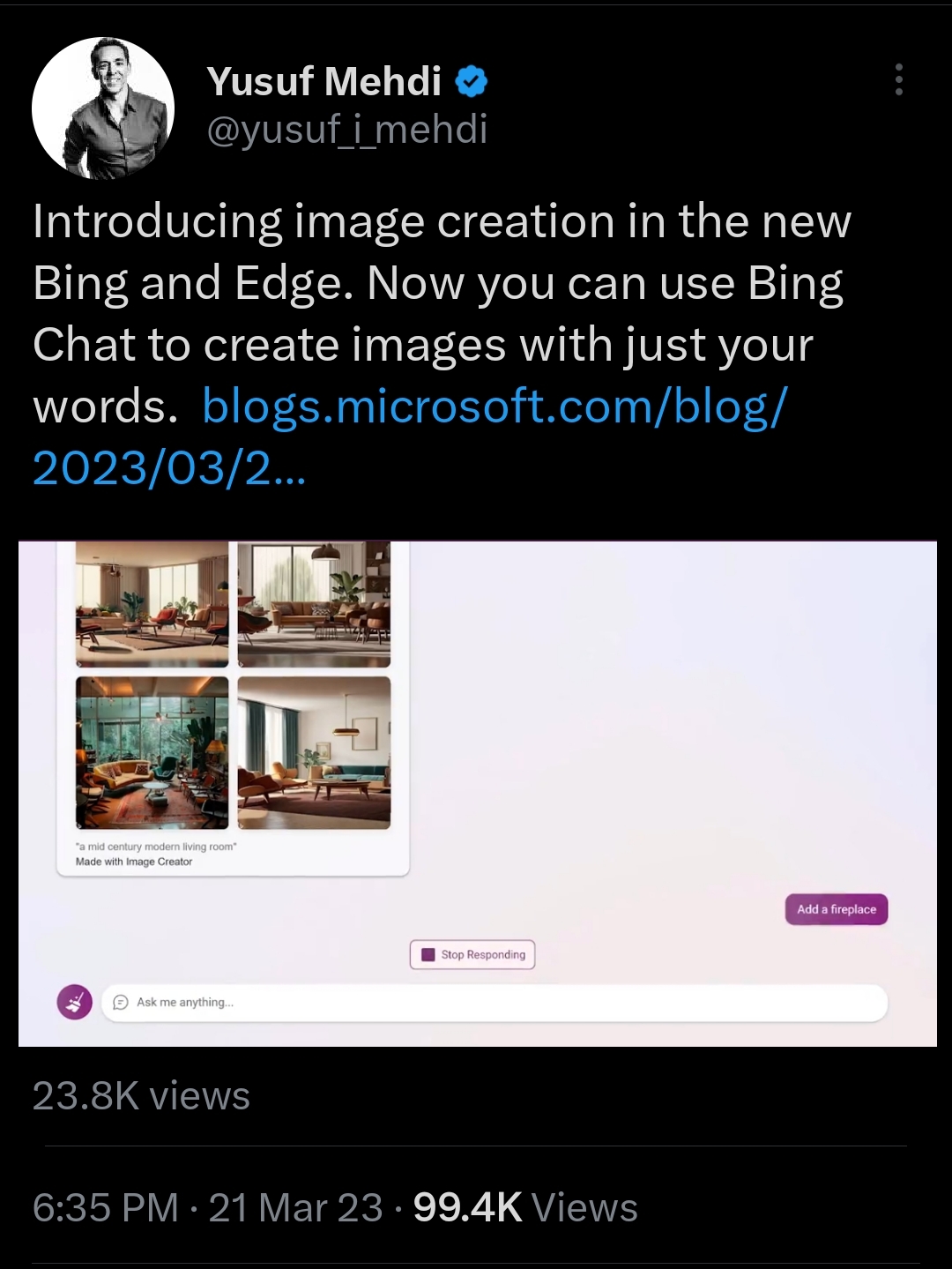This screenshot has height=1269, width=952.
Task: Open the @yusuf_i_mehdi handle
Action: click(x=346, y=130)
